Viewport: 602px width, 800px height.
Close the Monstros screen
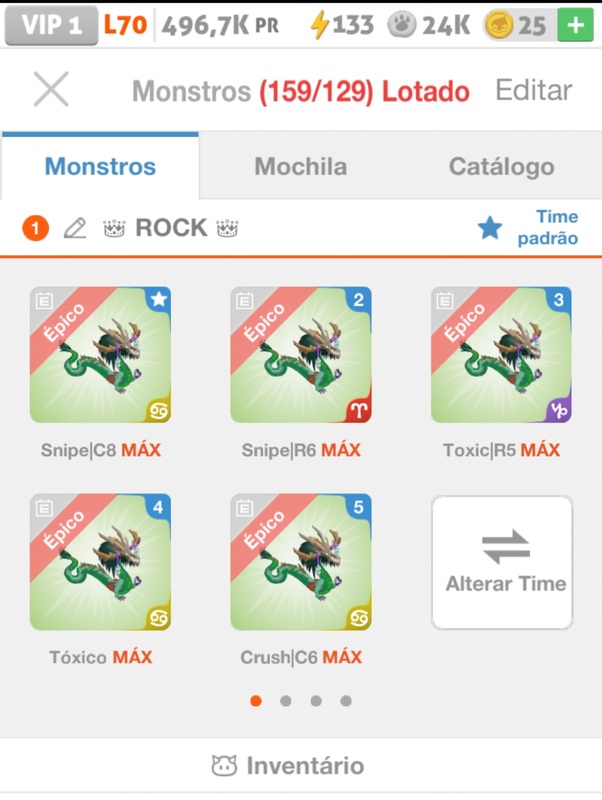pyautogui.click(x=51, y=89)
